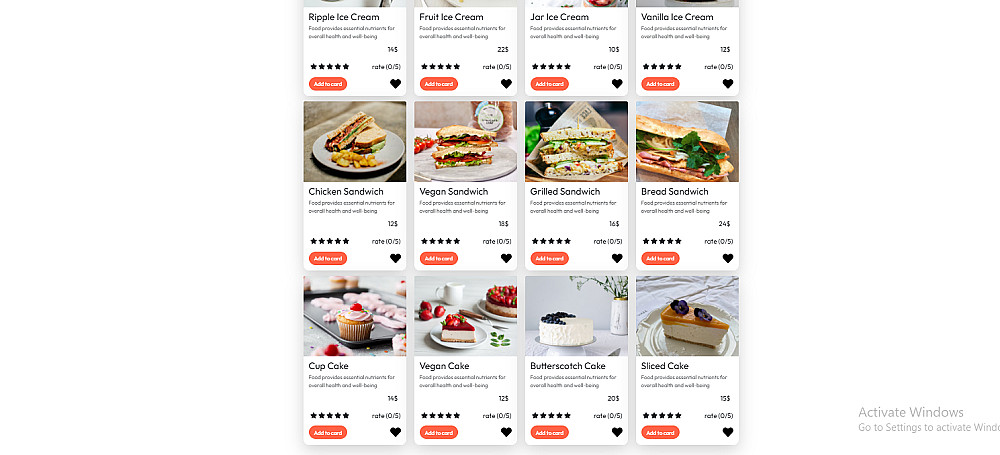
Task: Add Sliced Cake to cart
Action: tap(660, 432)
